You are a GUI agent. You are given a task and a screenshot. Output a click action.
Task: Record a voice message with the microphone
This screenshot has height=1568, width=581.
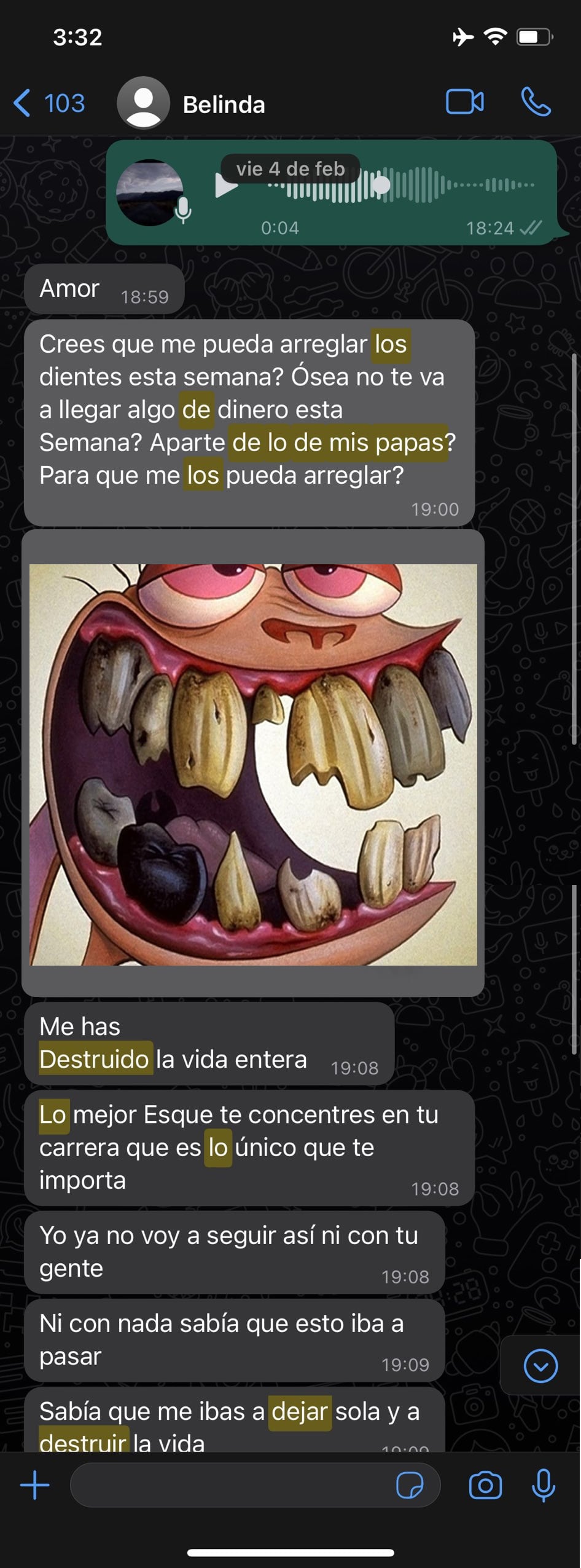[544, 1486]
